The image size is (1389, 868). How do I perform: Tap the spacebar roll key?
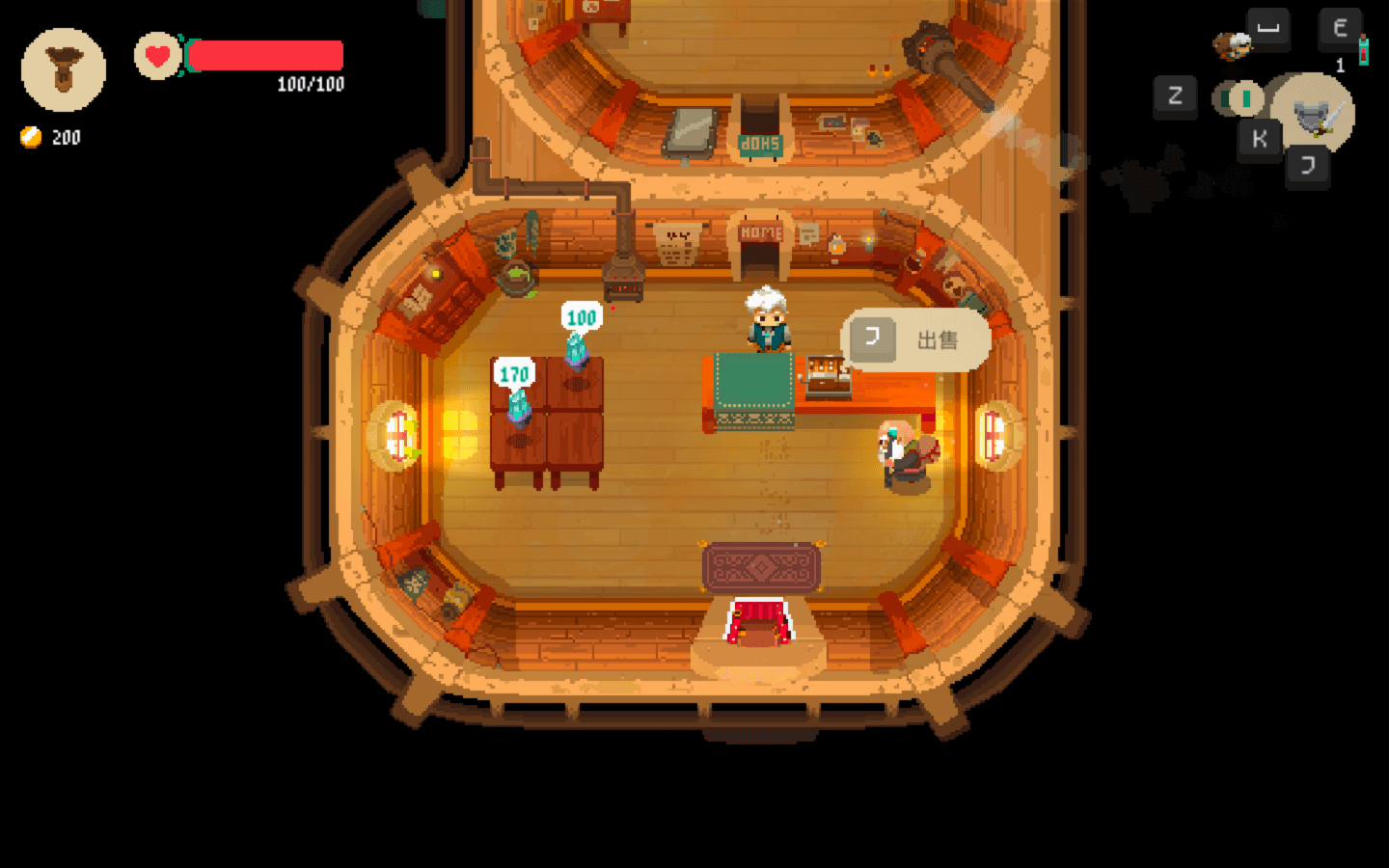click(1267, 29)
